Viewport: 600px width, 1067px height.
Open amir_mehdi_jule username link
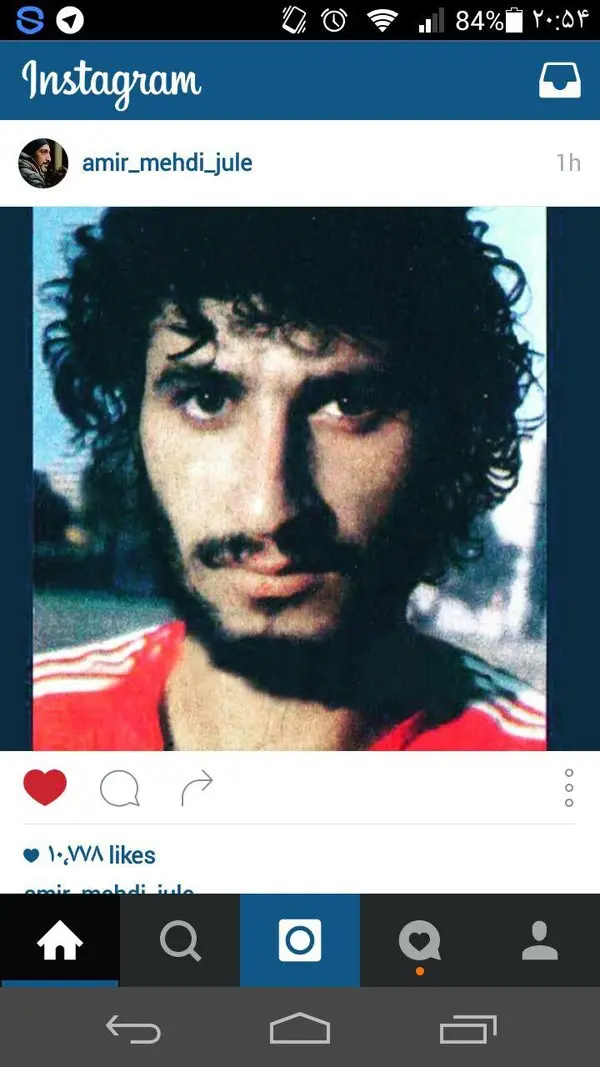pyautogui.click(x=167, y=163)
